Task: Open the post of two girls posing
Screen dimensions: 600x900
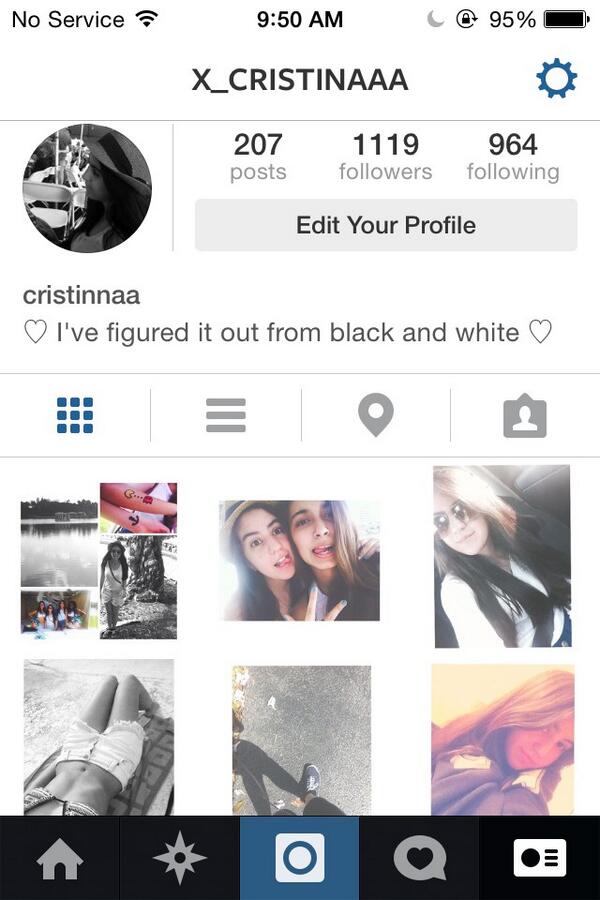Action: click(x=299, y=560)
